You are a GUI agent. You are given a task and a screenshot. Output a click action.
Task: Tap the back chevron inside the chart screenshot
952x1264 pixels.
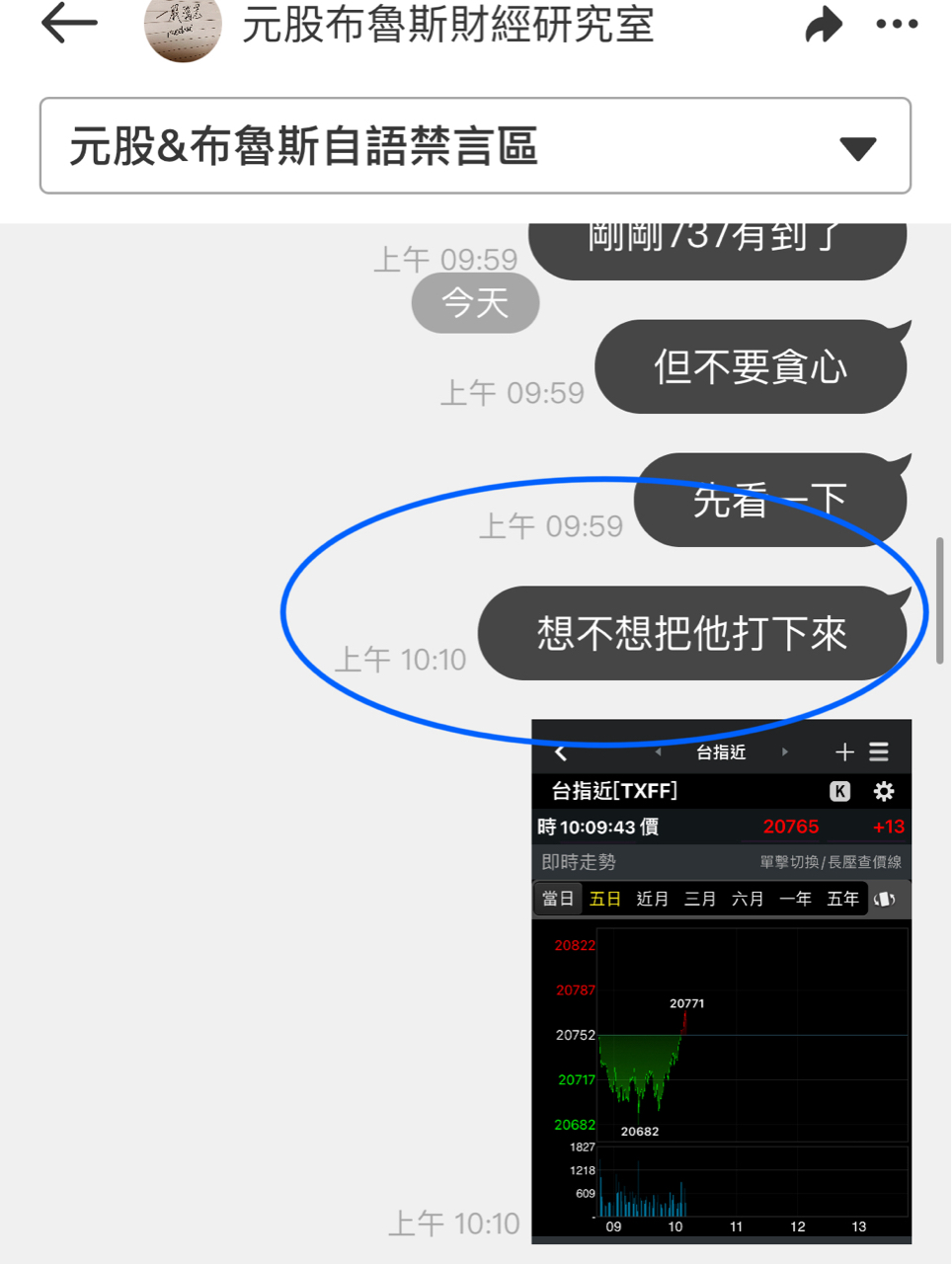560,751
